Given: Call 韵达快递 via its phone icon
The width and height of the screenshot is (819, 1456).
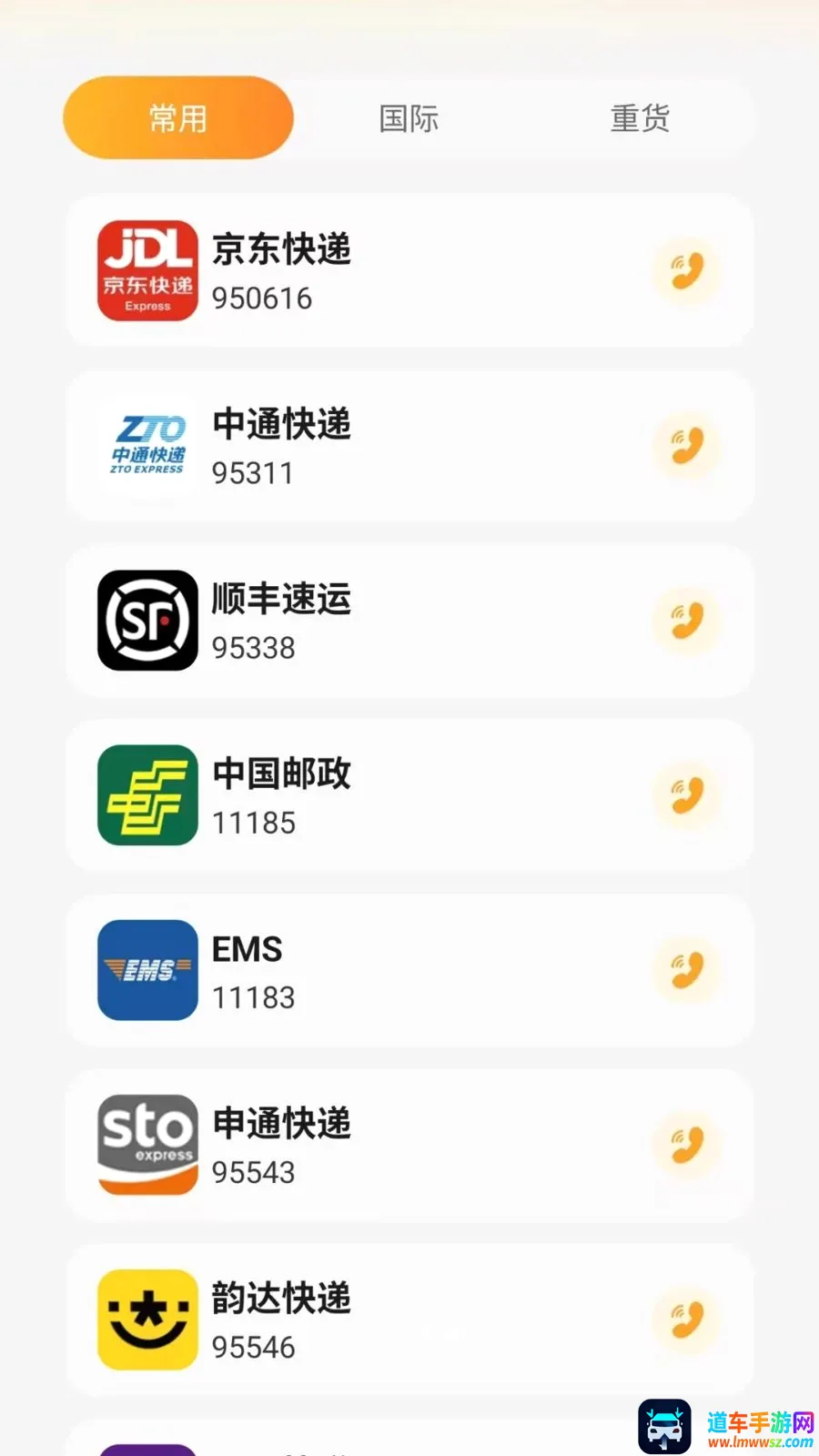Looking at the screenshot, I should [x=687, y=1319].
